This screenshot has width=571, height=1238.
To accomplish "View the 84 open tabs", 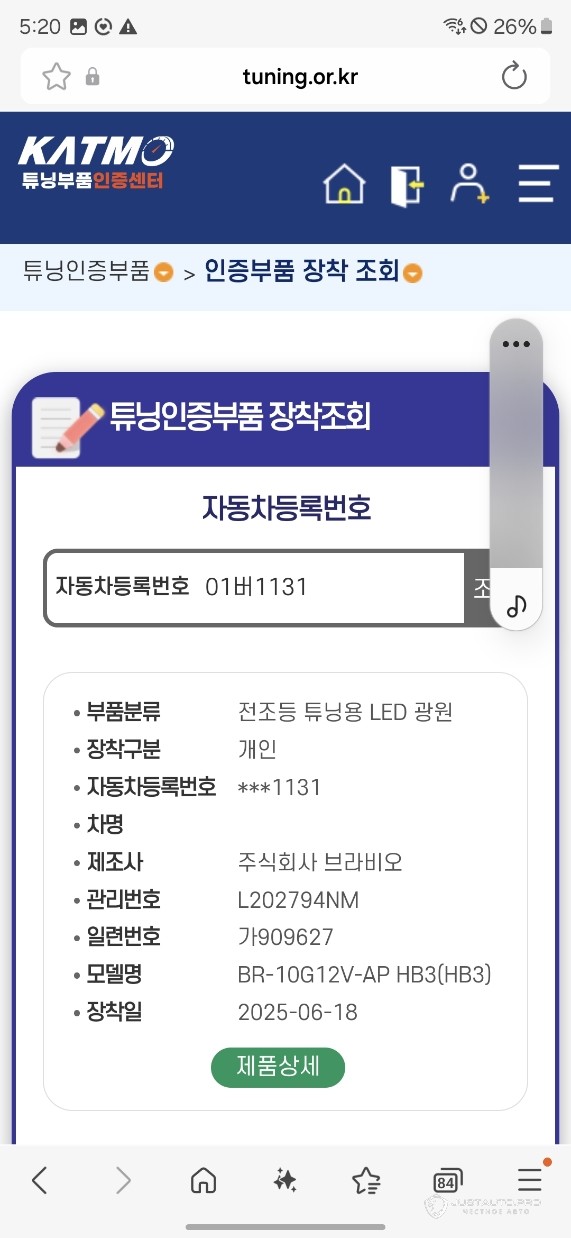I will pos(447,1181).
